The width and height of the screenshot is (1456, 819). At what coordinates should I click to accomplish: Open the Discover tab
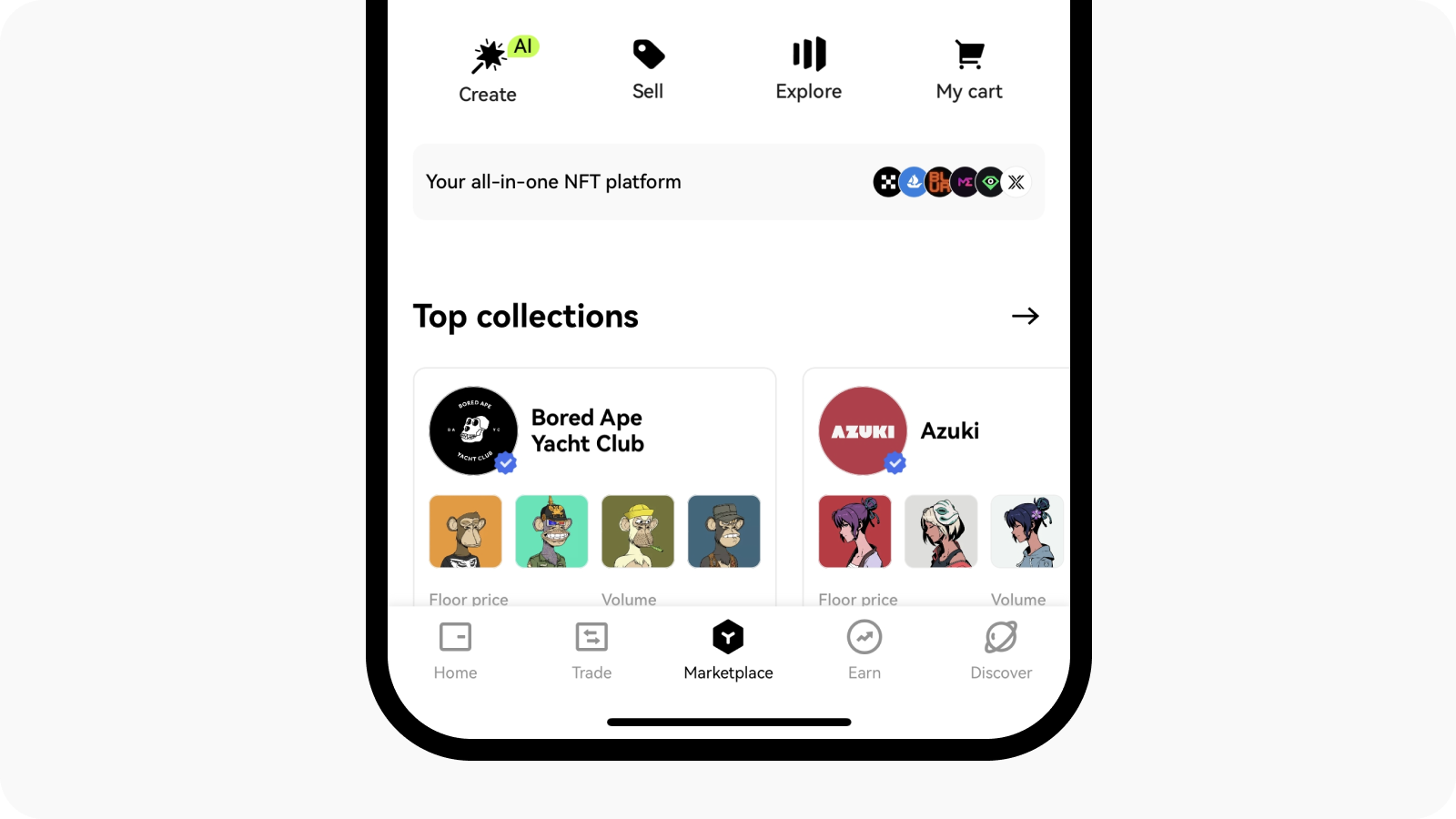pos(1000,650)
